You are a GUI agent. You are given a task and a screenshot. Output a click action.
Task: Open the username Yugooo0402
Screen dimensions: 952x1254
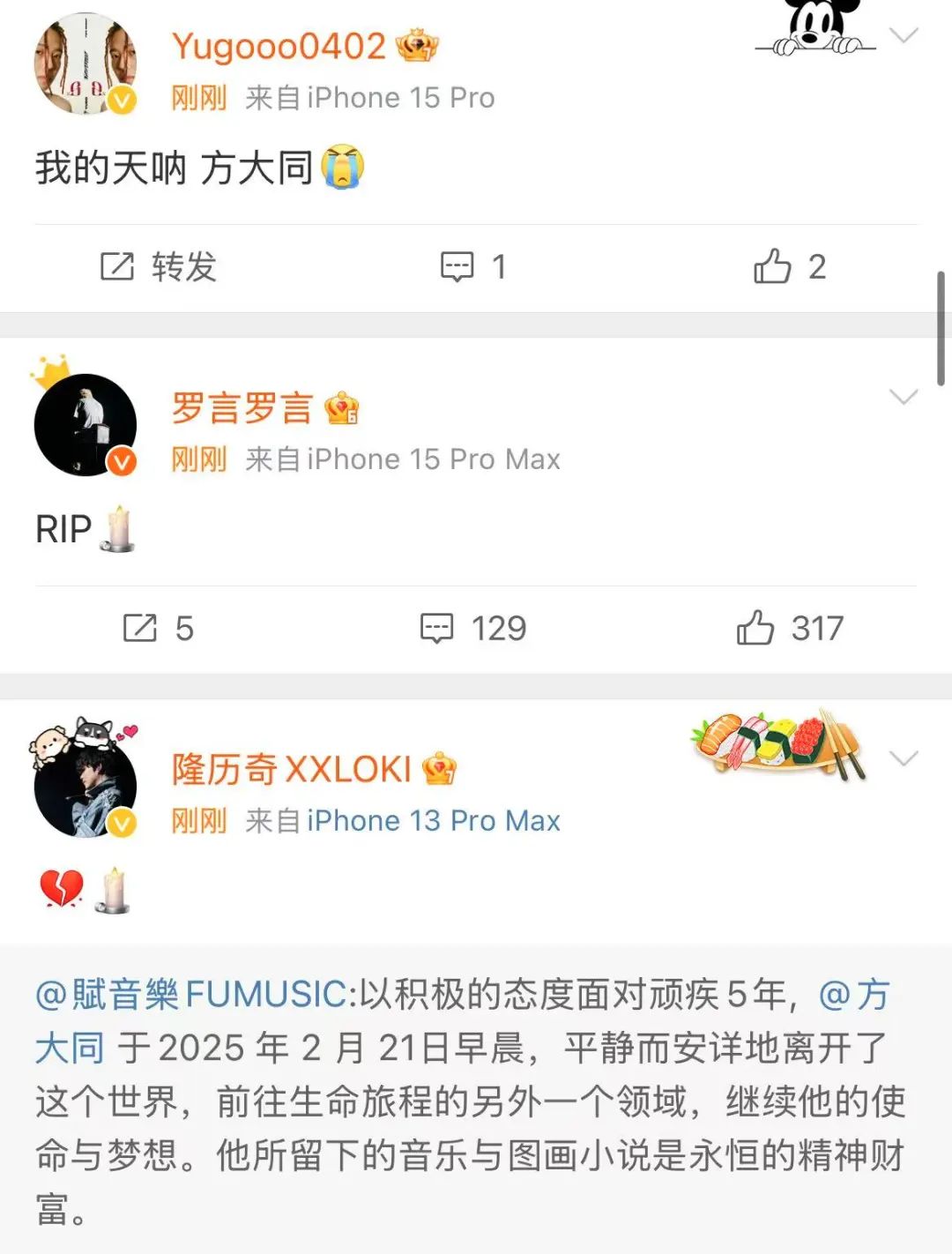coord(279,46)
